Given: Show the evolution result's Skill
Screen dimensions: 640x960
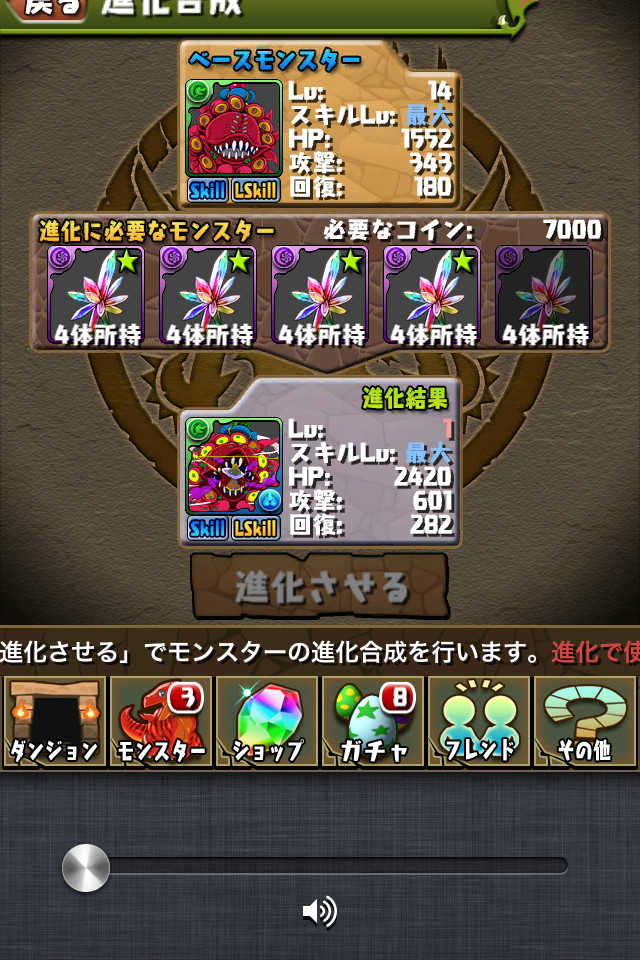Looking at the screenshot, I should [208, 528].
